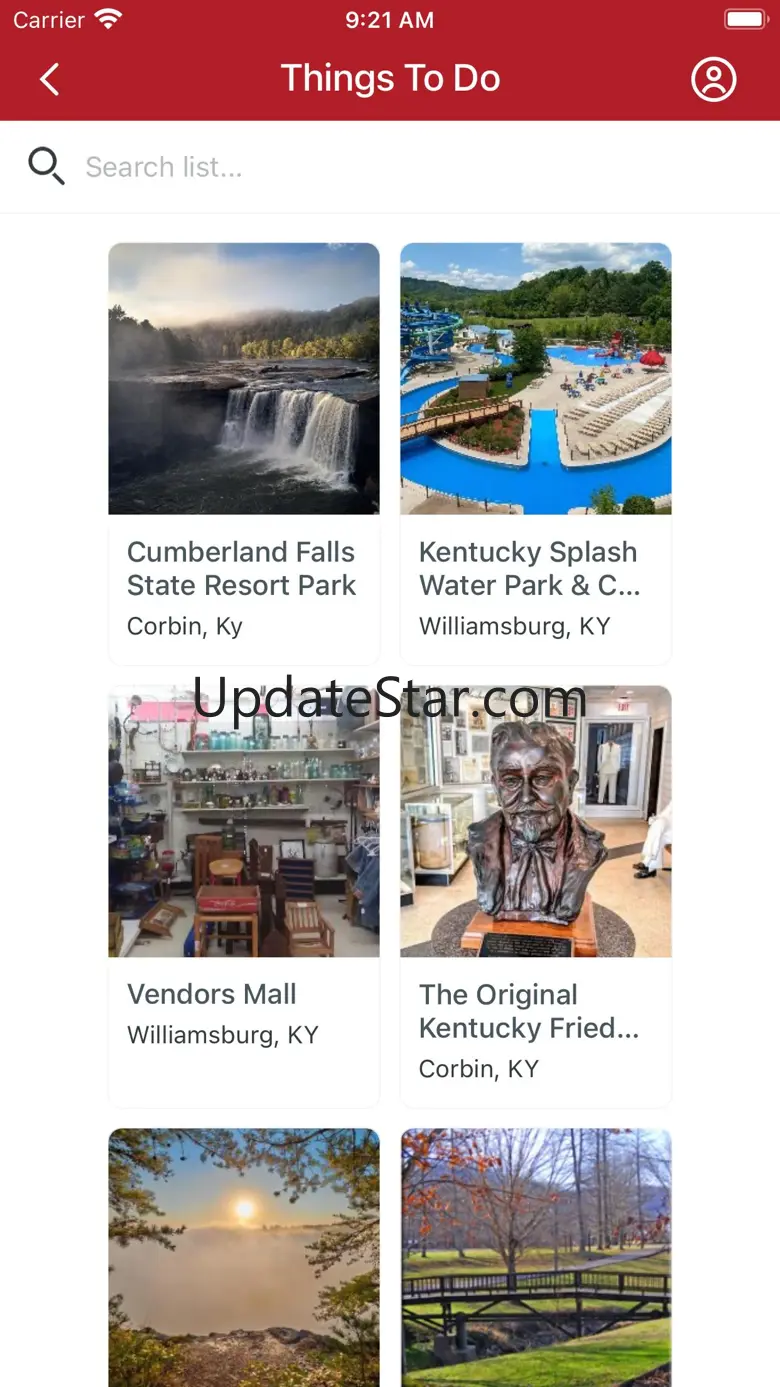Open the wooden bridge park card
The image size is (780, 1387).
click(x=536, y=1258)
